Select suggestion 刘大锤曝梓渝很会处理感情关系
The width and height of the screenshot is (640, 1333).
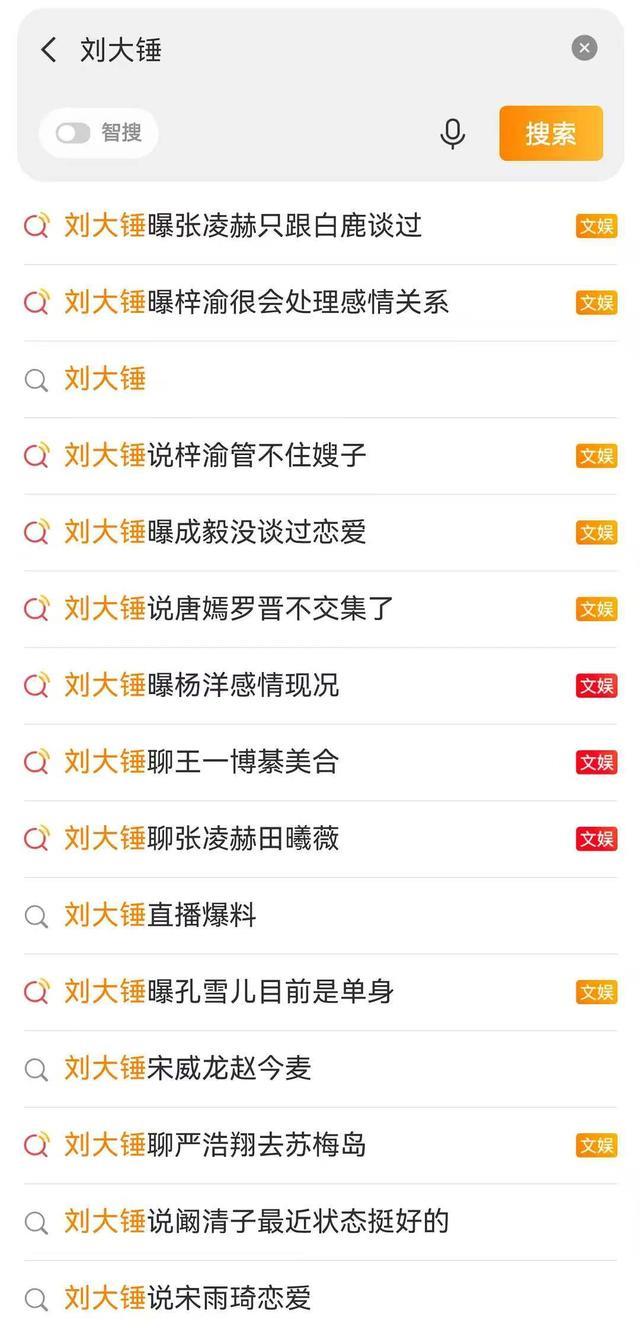[x=256, y=302]
